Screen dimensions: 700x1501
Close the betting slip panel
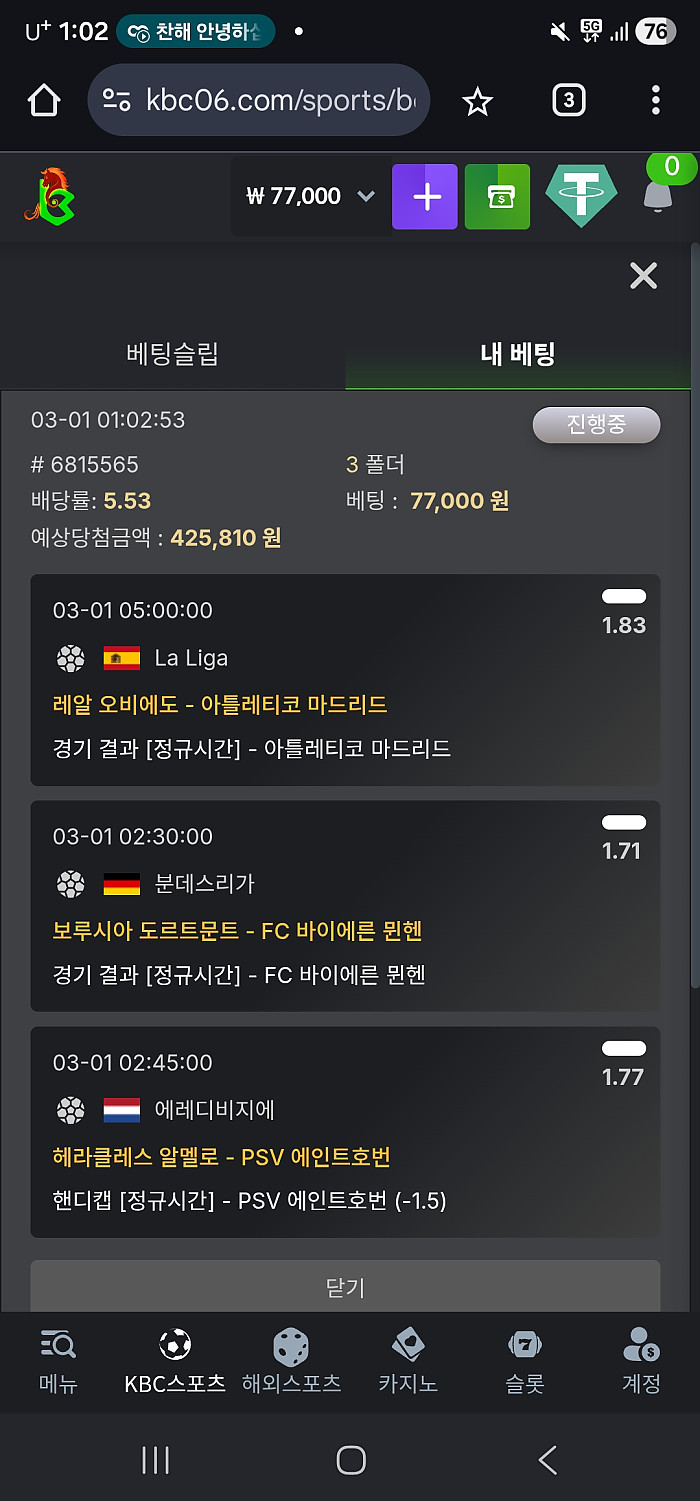(643, 276)
